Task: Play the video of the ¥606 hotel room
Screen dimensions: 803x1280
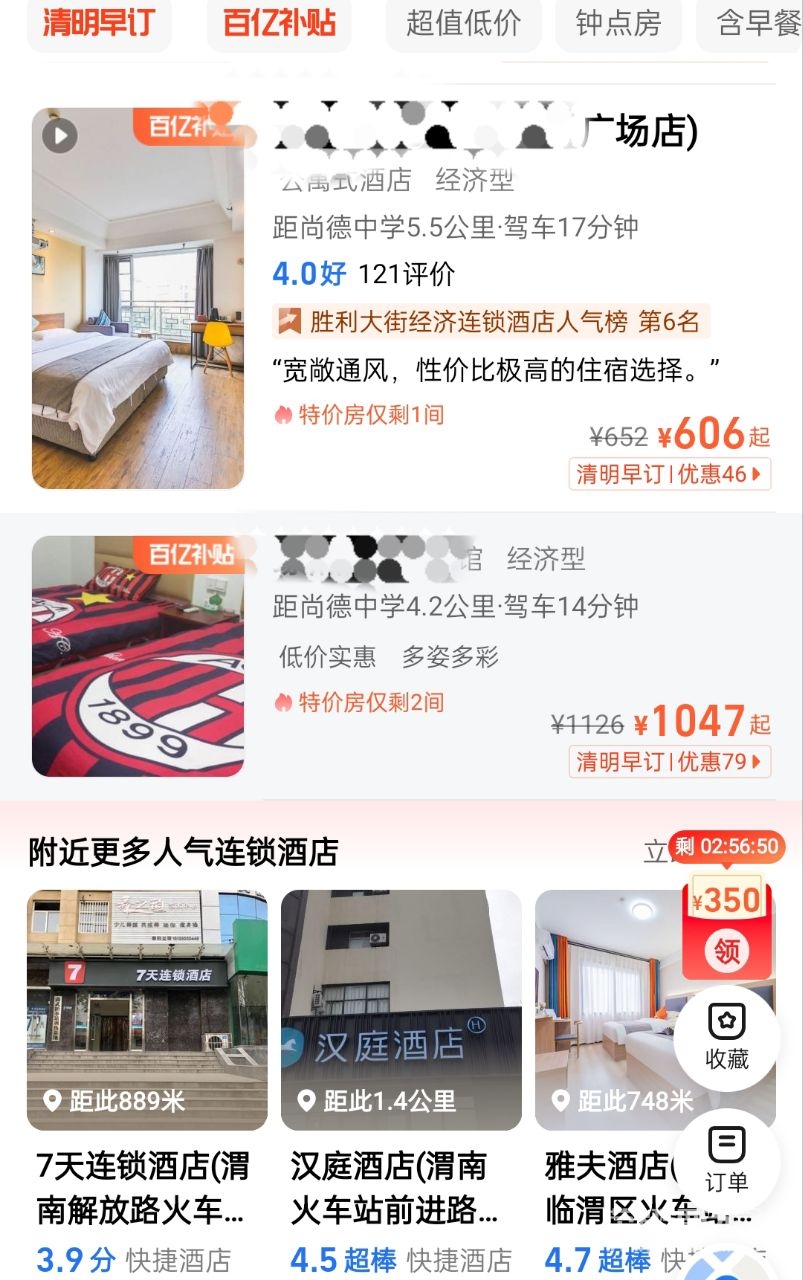Action: click(60, 135)
